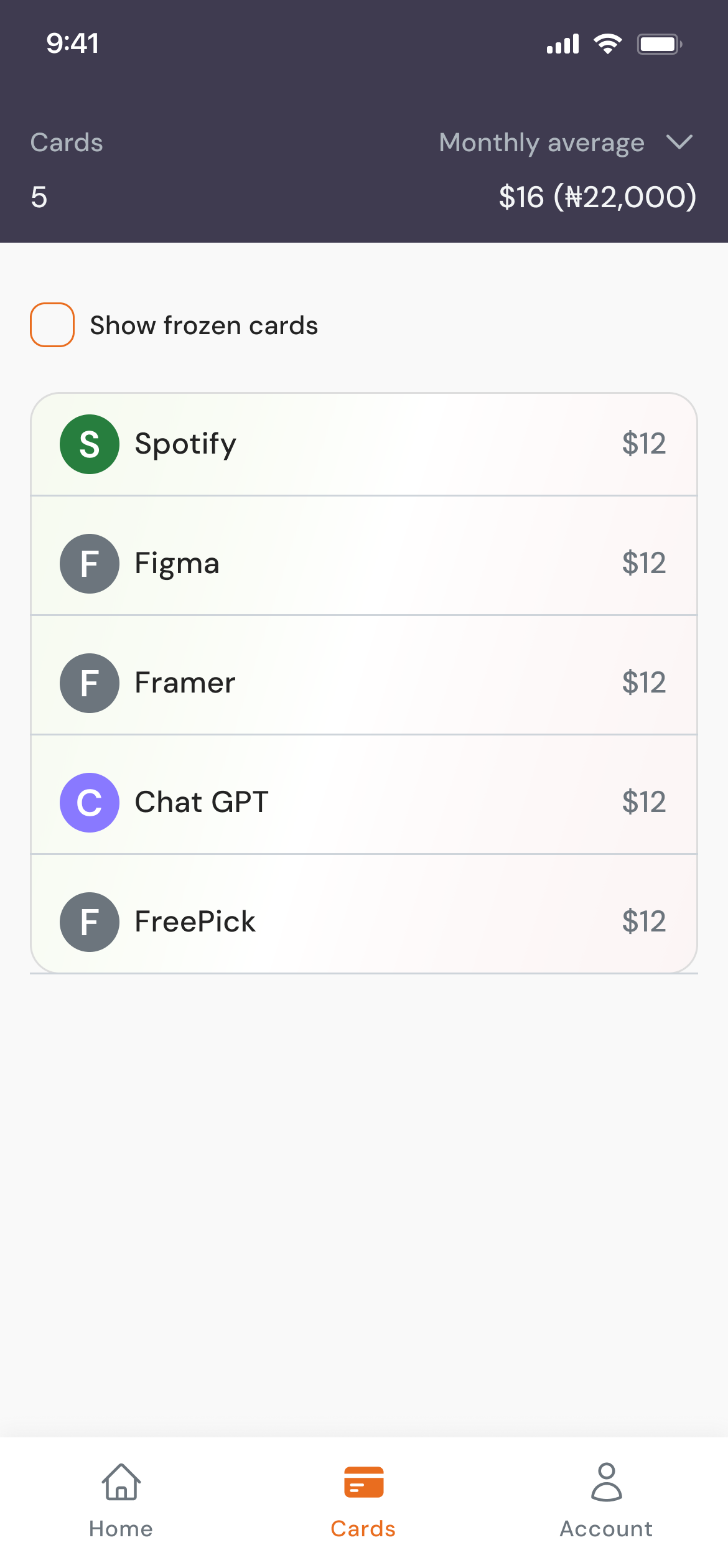
Task: Select the Chat GPT subscription row
Action: 363,803
